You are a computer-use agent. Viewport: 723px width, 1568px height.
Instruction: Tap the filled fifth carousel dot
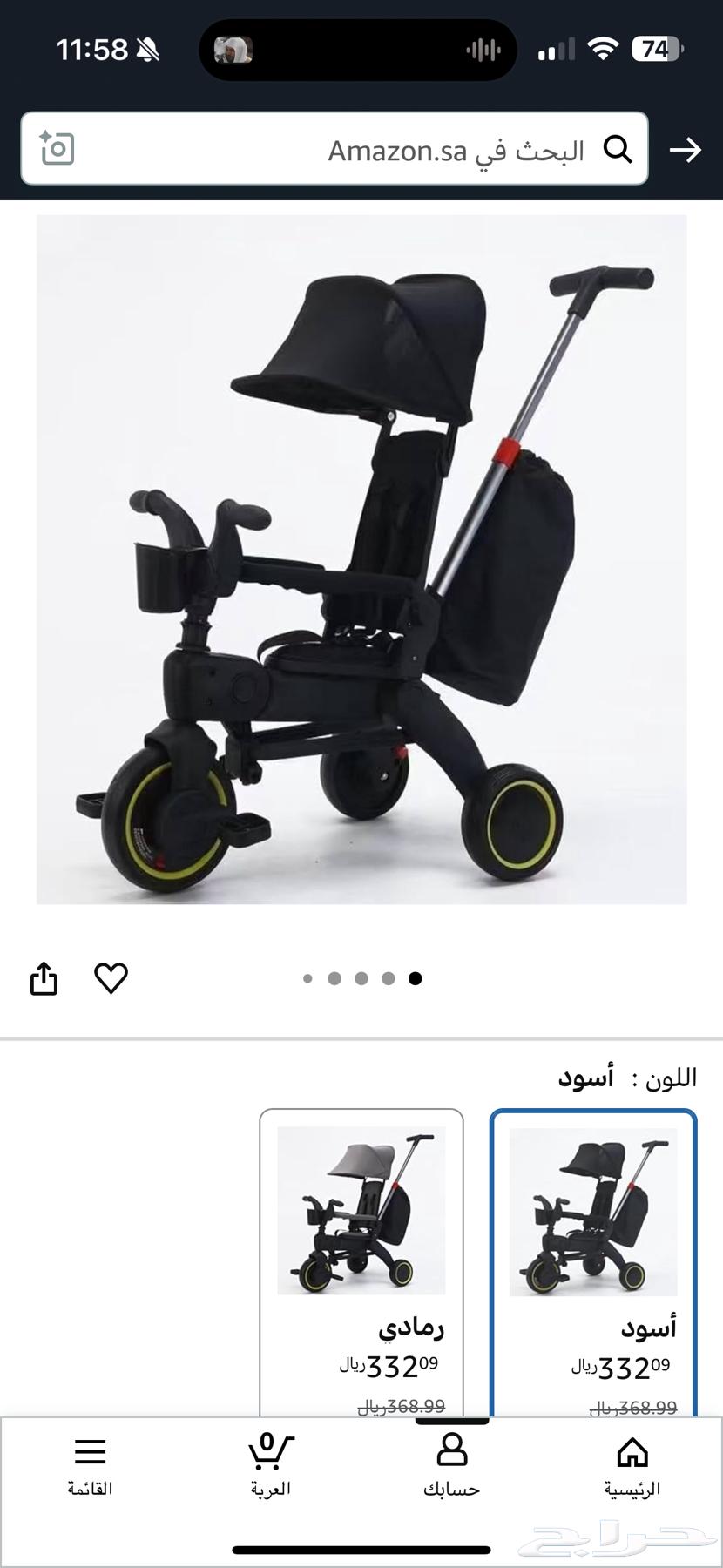pos(416,978)
